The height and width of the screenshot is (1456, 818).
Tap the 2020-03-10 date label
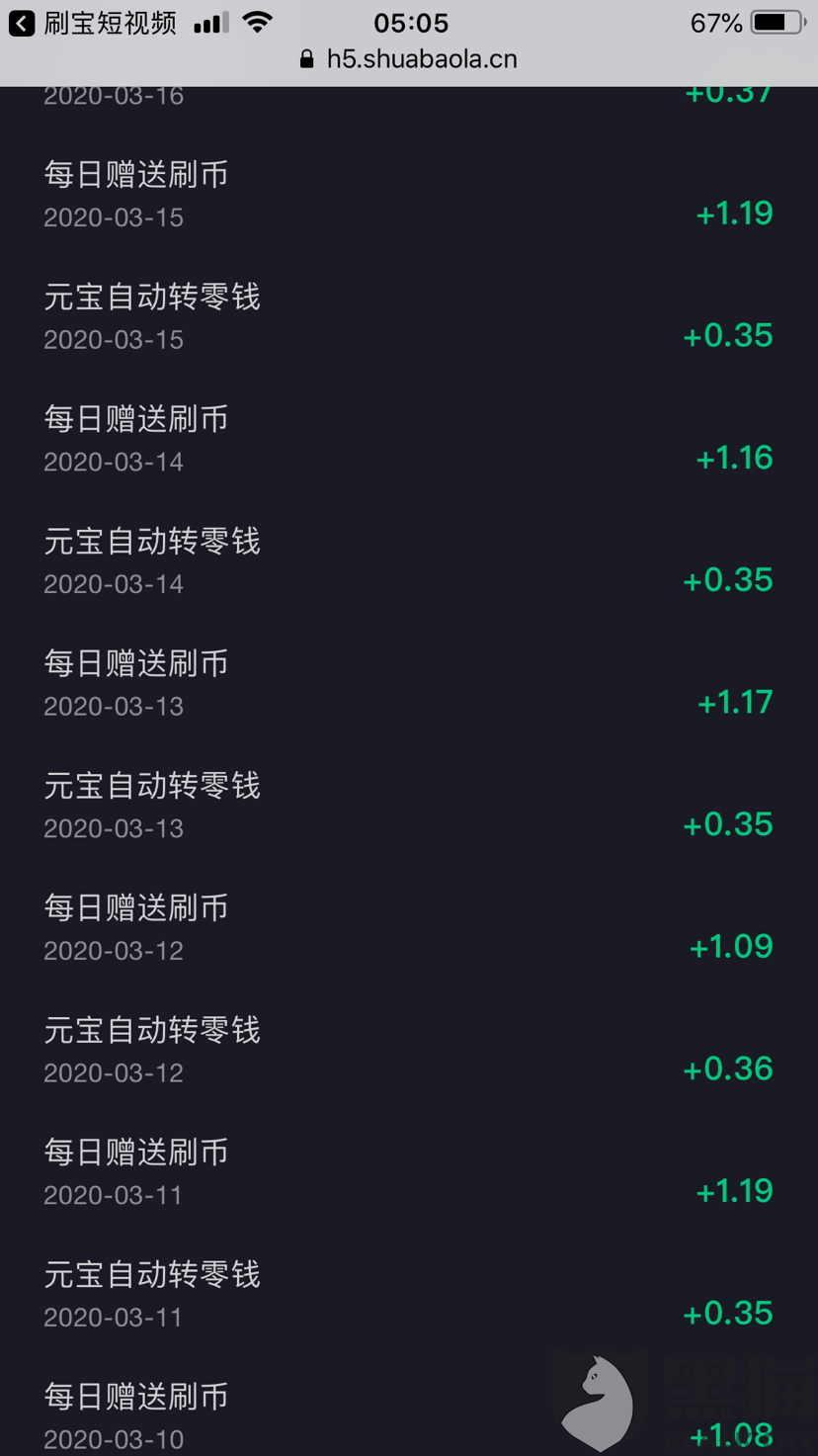113,1440
